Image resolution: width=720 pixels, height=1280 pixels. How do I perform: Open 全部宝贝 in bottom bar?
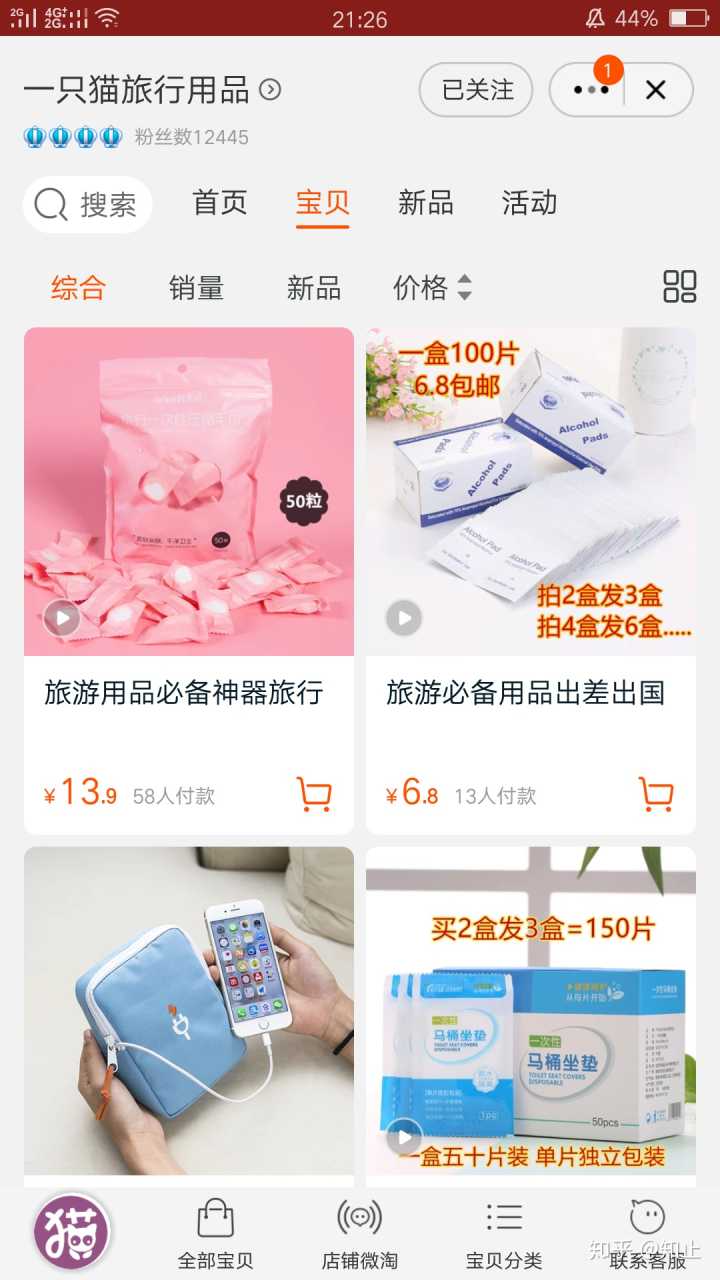216,1232
